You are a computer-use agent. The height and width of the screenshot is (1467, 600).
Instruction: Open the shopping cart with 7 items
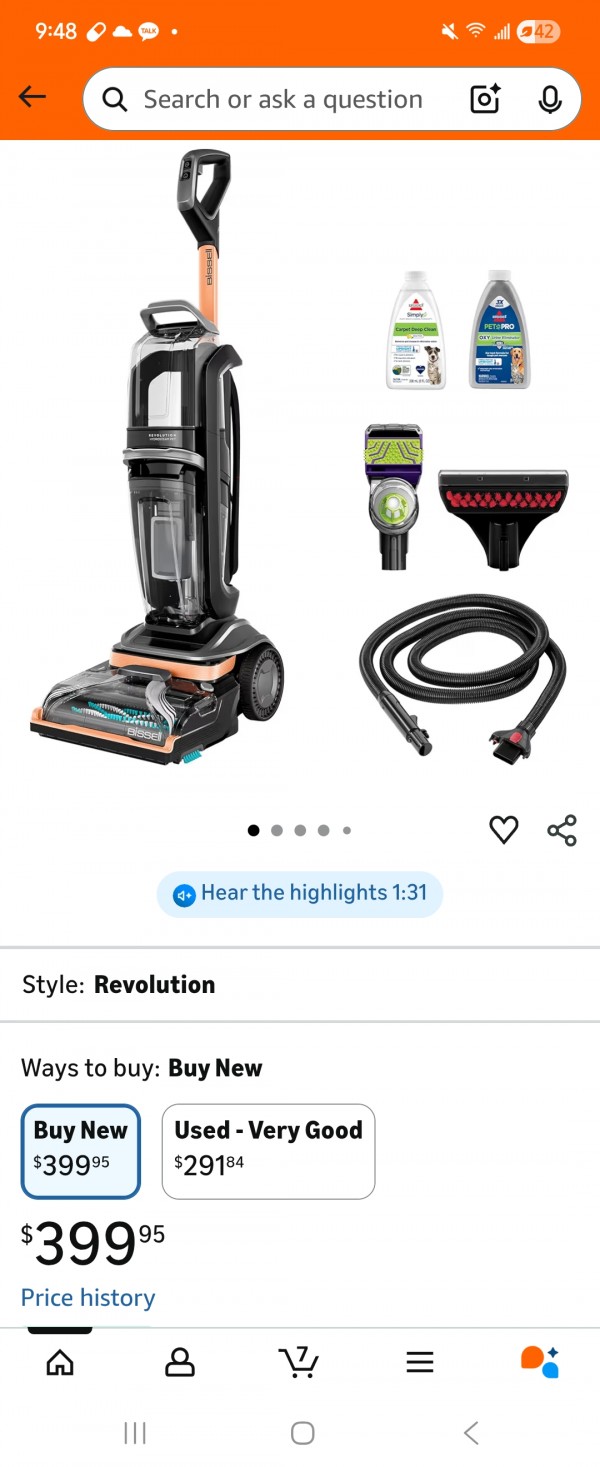[x=298, y=1361]
